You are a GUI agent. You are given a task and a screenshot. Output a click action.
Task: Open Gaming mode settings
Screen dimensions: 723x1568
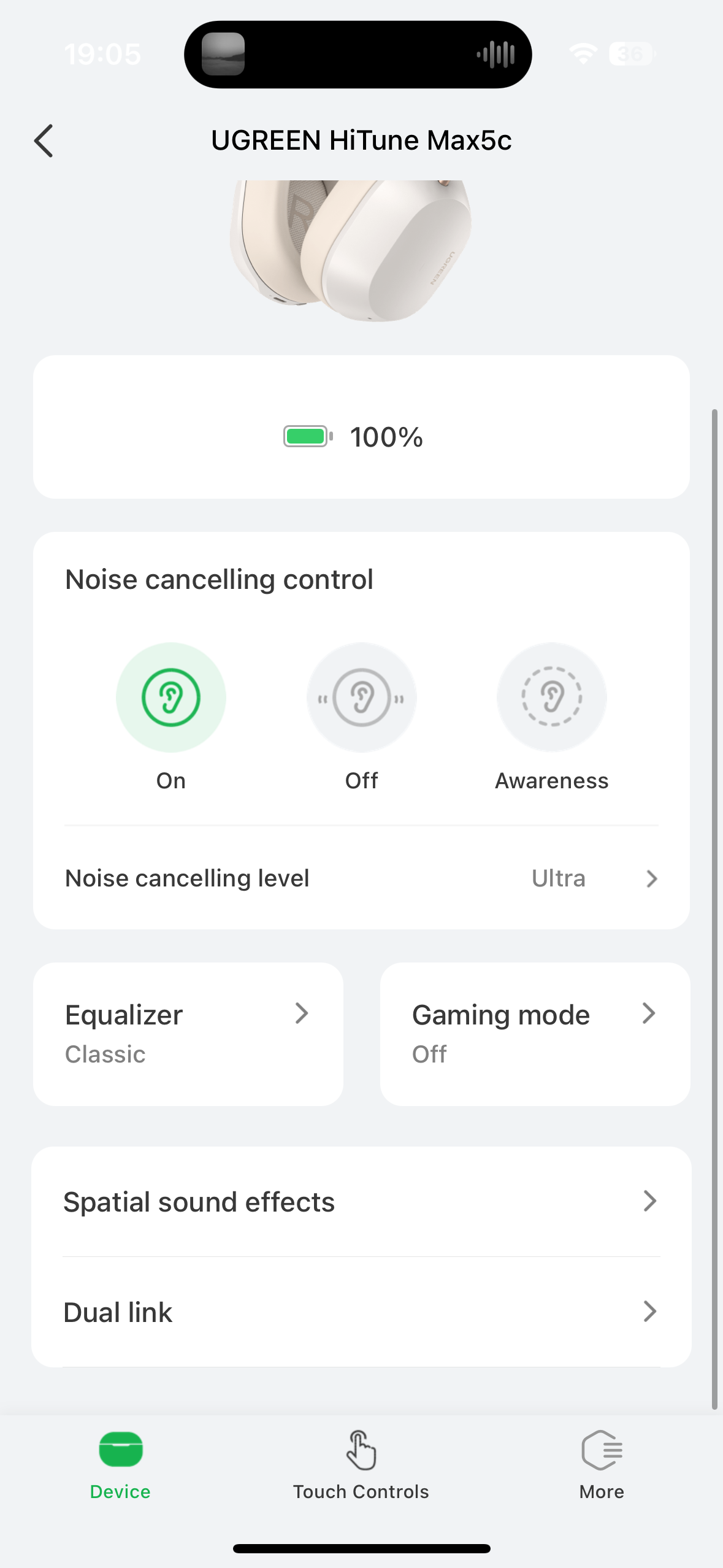(x=535, y=1034)
